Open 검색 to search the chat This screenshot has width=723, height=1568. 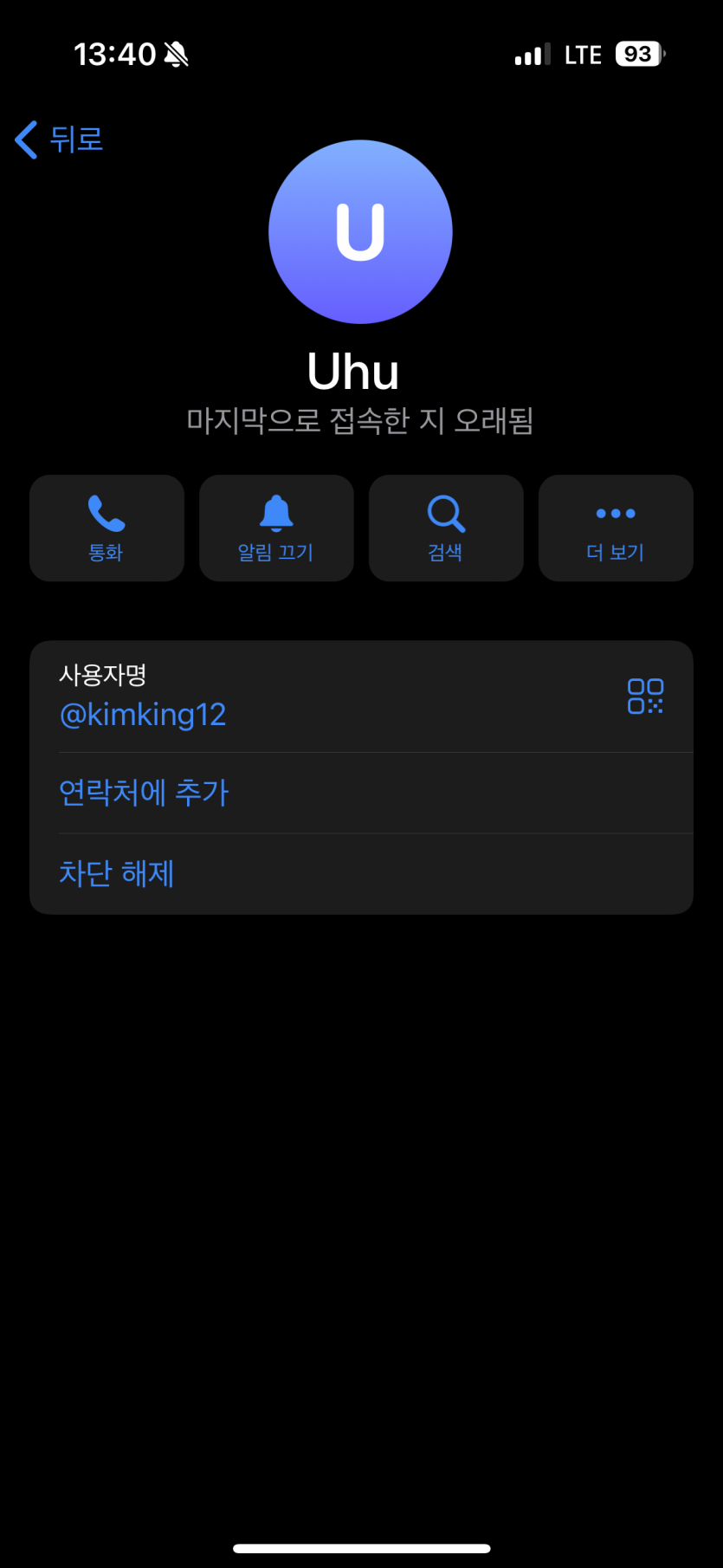(446, 528)
